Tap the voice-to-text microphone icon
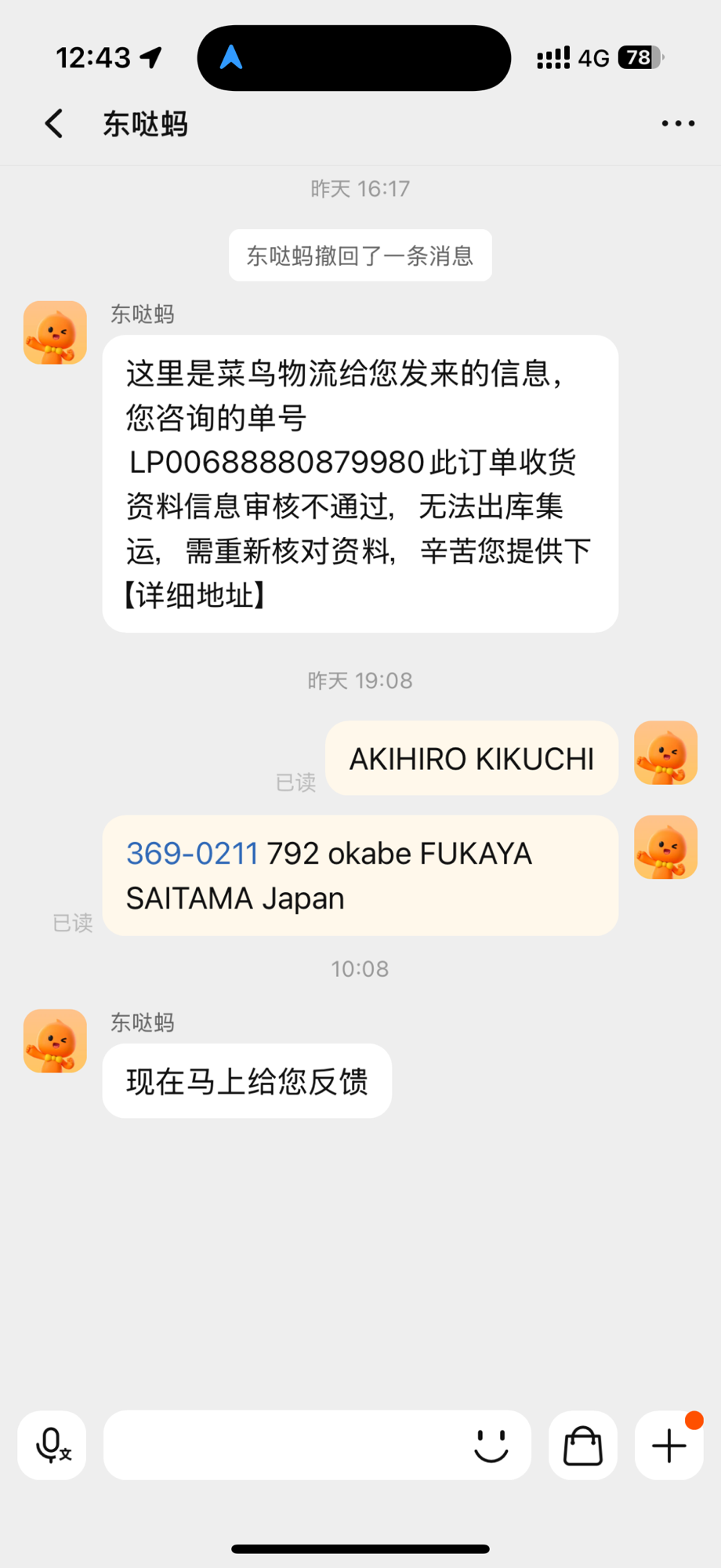This screenshot has width=721, height=1568. (x=53, y=1445)
